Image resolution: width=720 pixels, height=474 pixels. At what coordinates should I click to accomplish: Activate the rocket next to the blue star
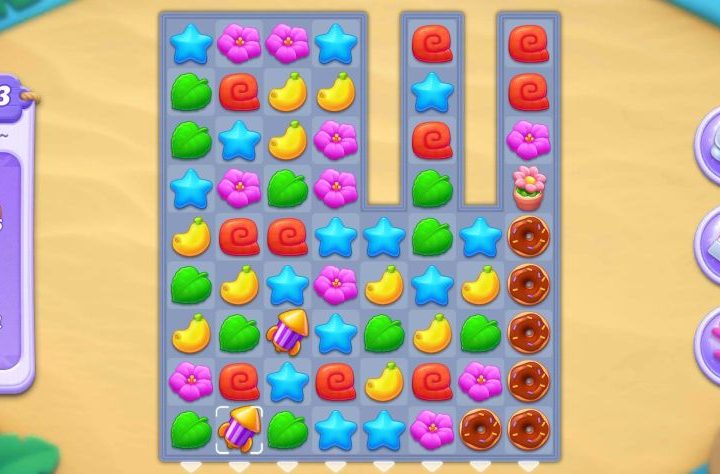click(287, 332)
